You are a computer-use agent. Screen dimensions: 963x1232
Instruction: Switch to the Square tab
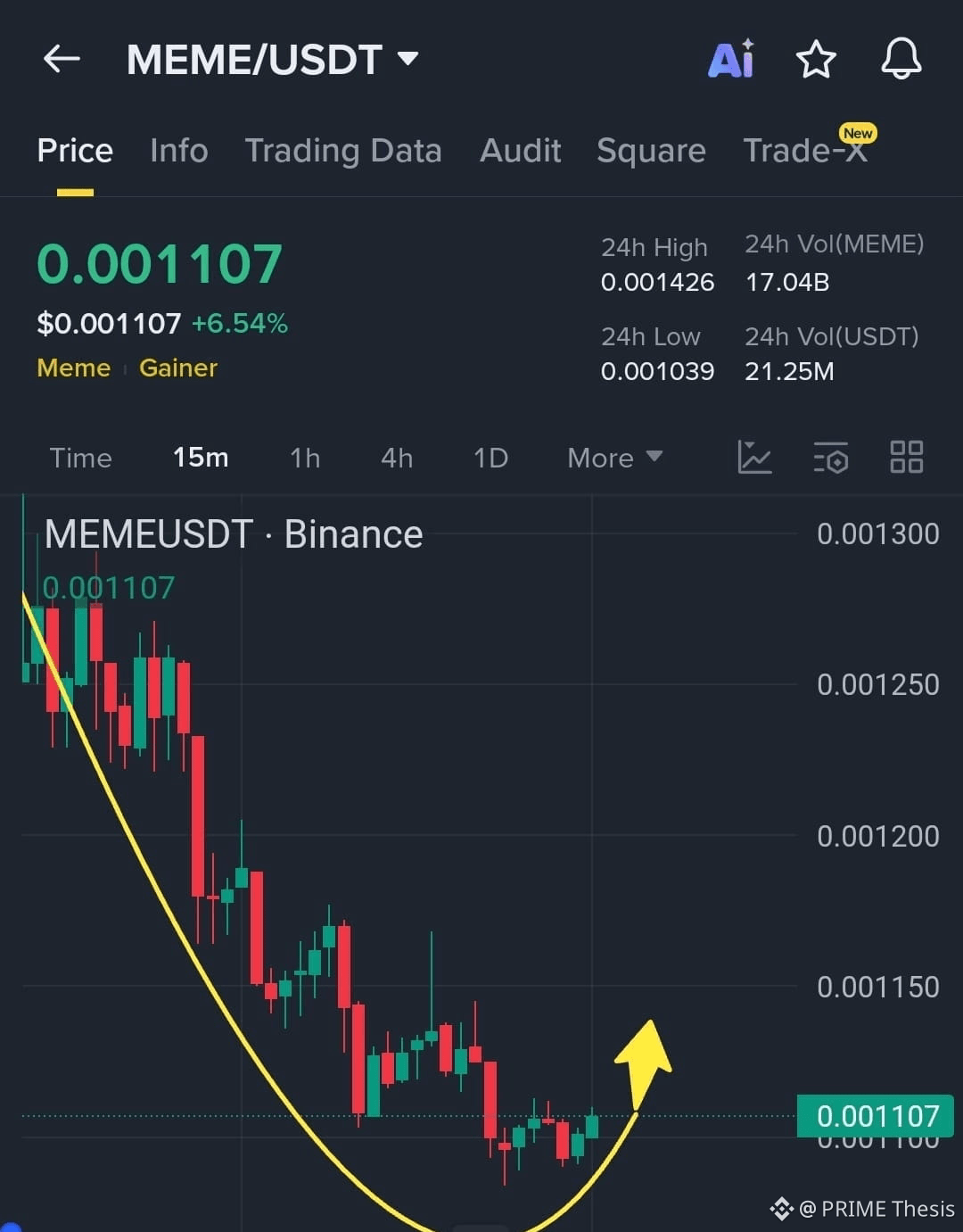click(x=651, y=151)
